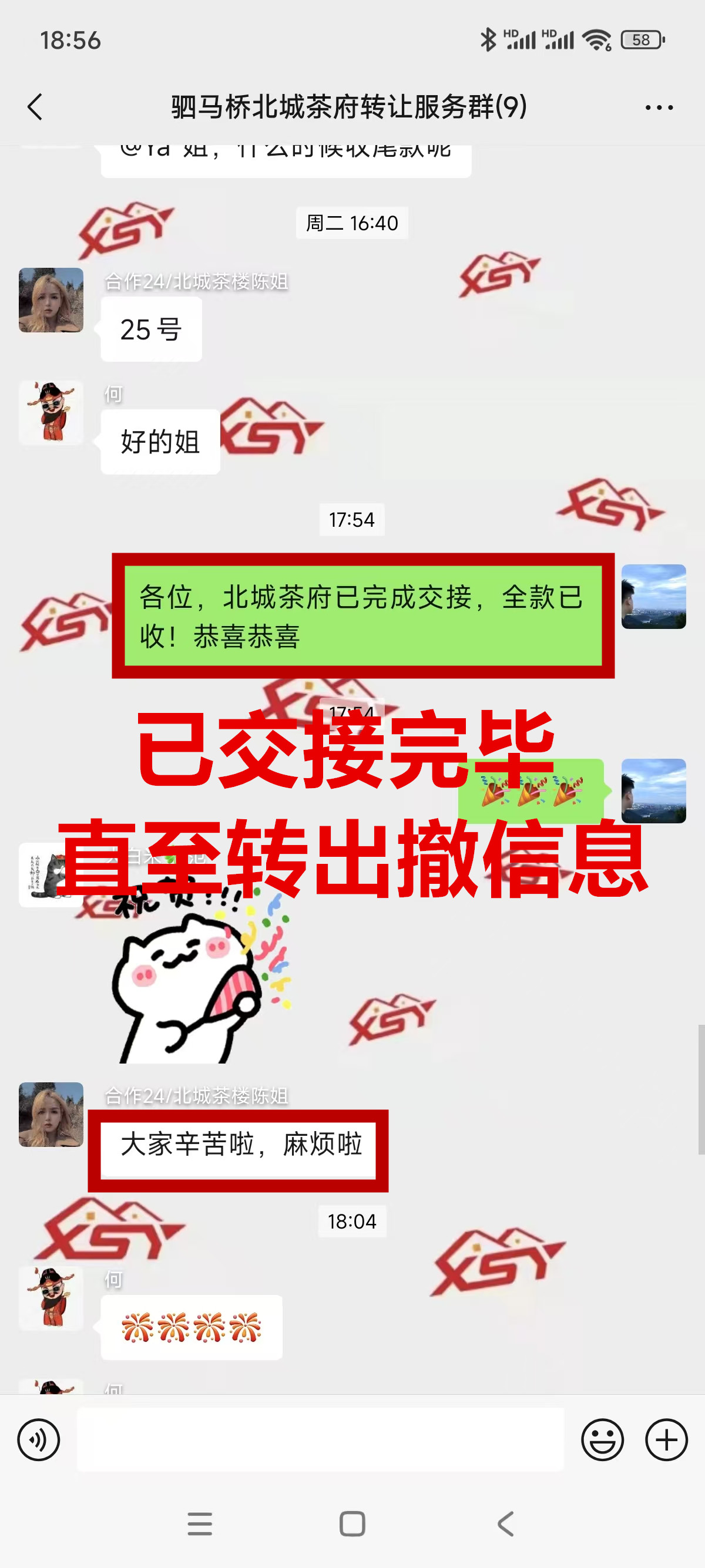Show recent apps from the navigation bar

pos(200,1523)
